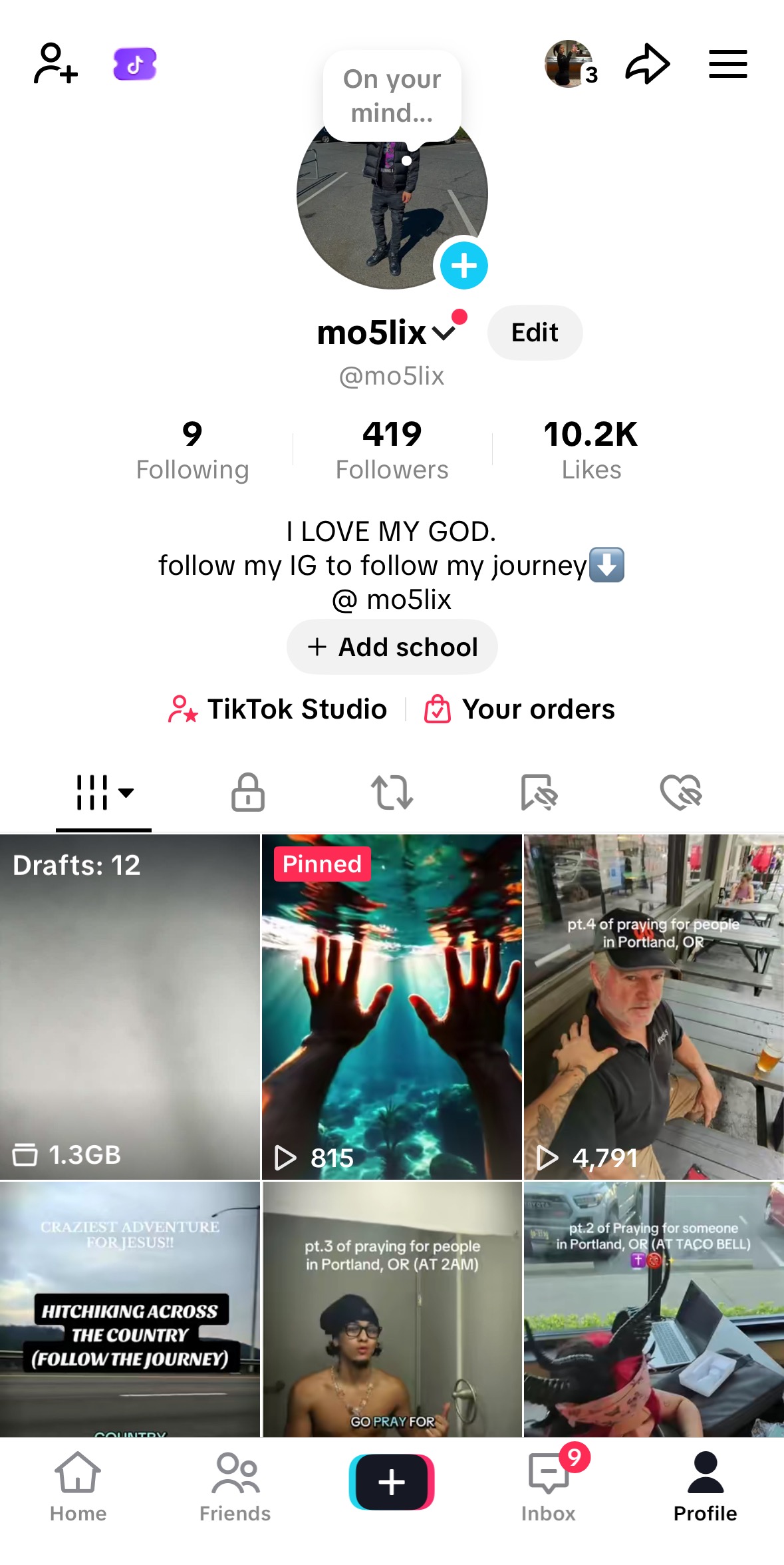
Task: Open the add friends icon
Action: click(56, 64)
